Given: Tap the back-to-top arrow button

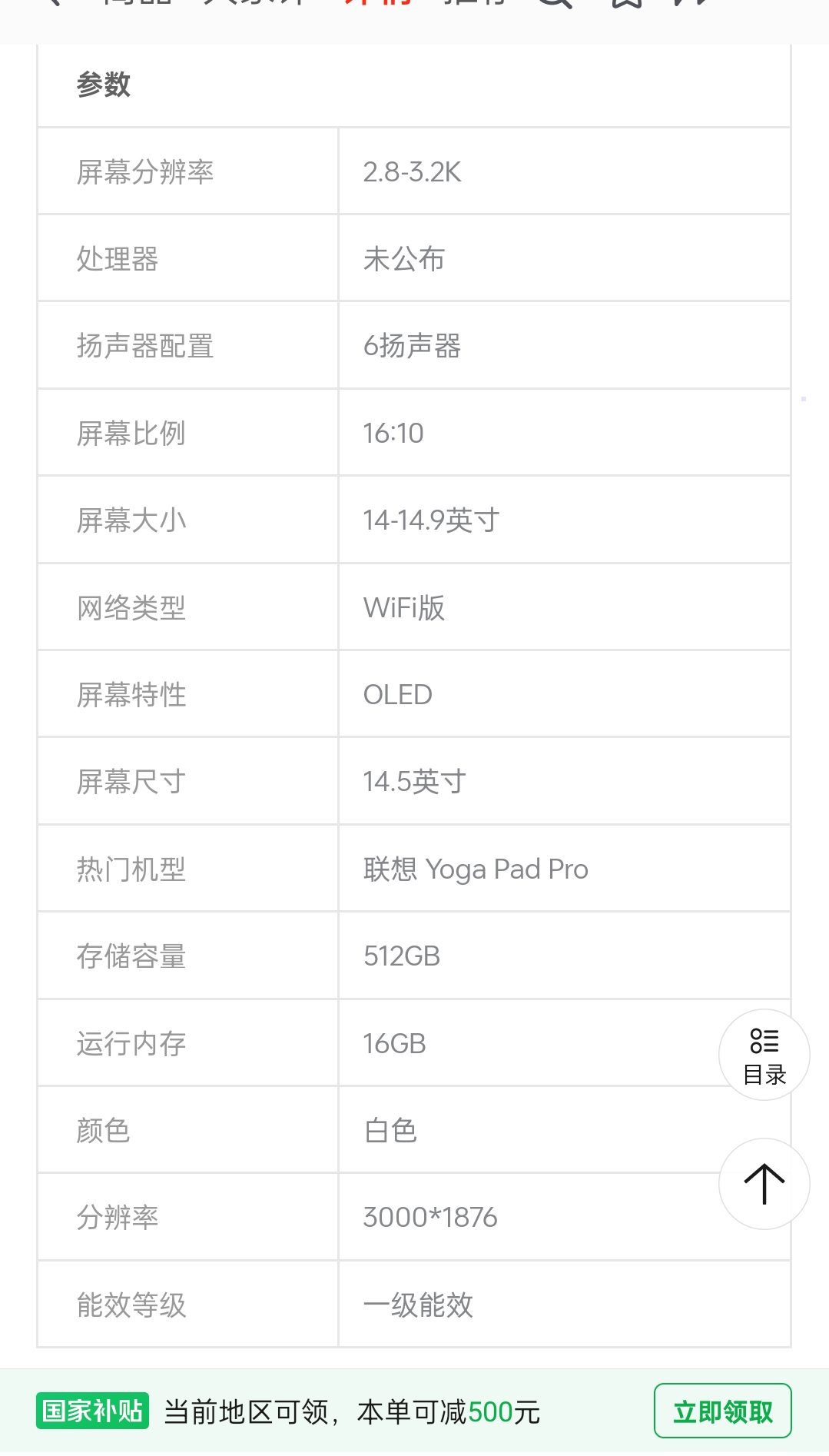Looking at the screenshot, I should click(764, 1184).
